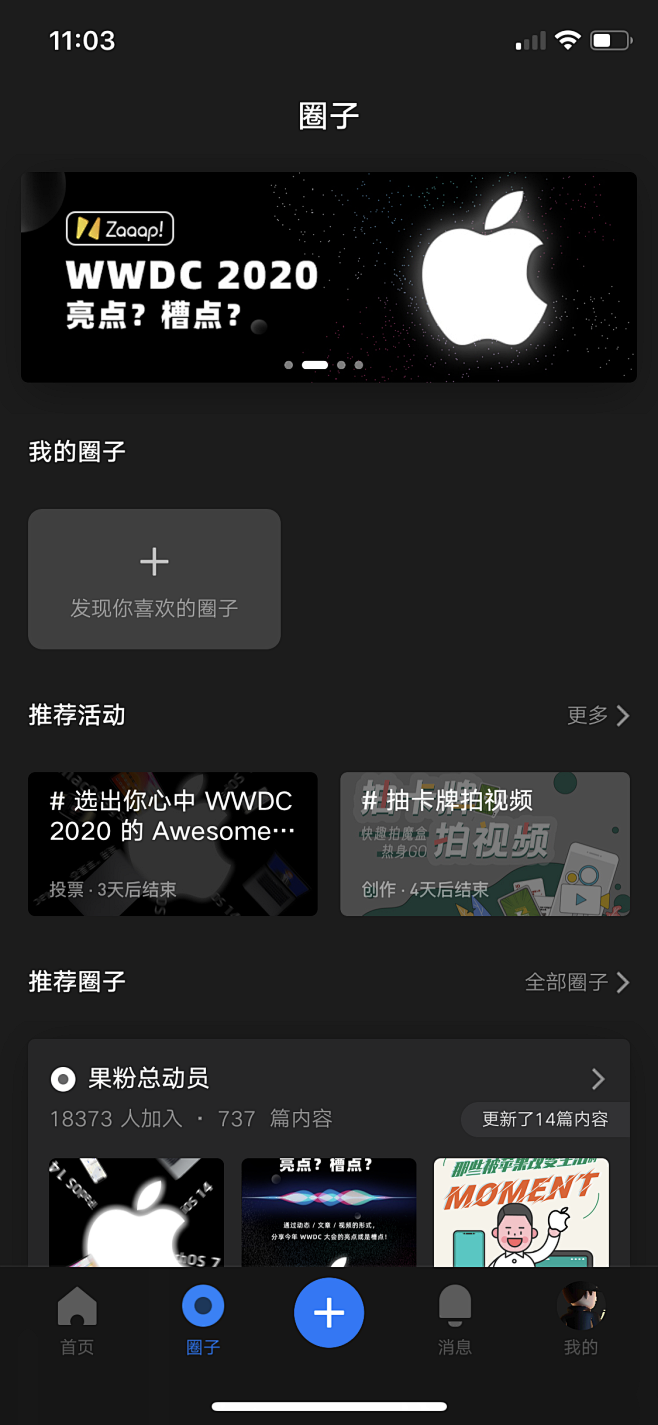The height and width of the screenshot is (1425, 658).
Task: Open the WWDC 2020 Awesome vote activity
Action: (x=173, y=844)
